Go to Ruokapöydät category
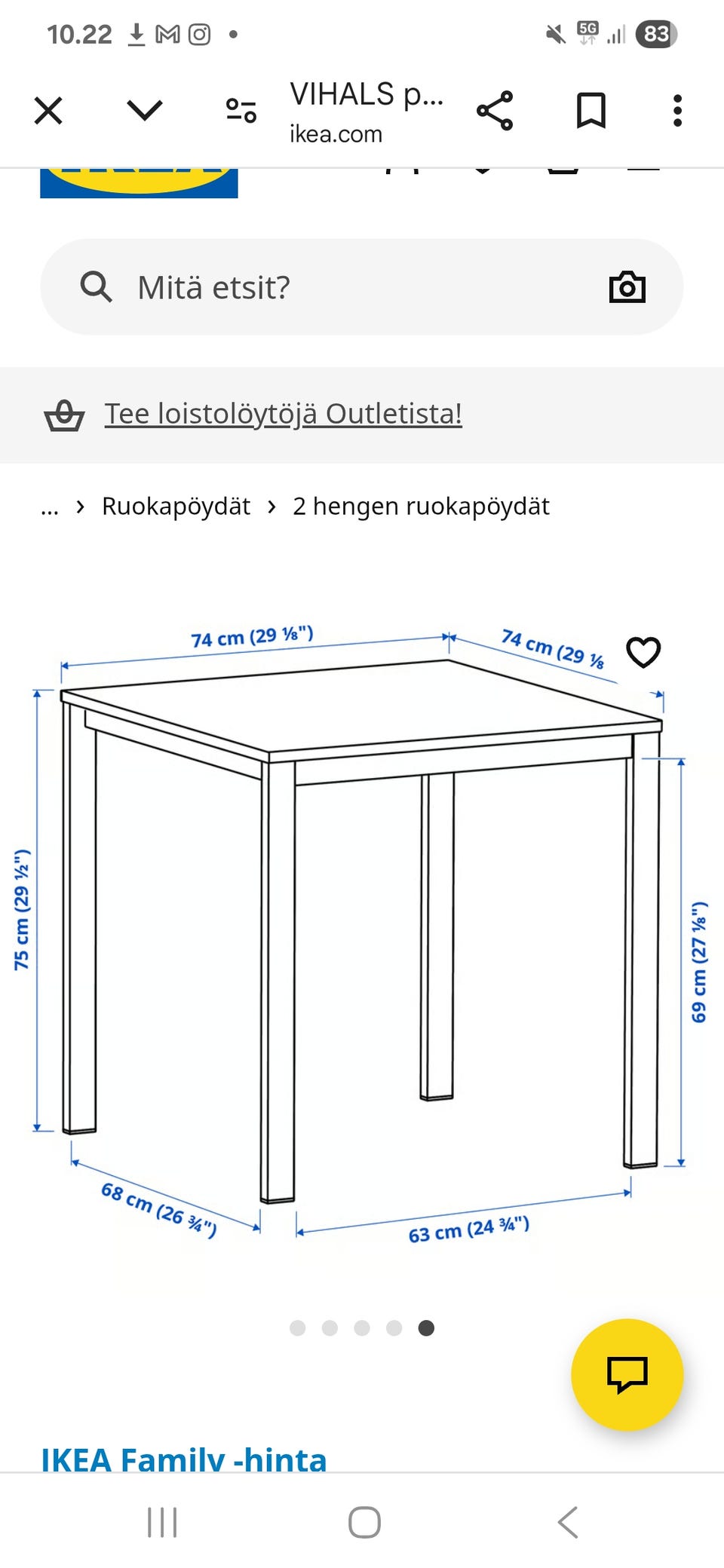Screen dimensions: 724x1568 click(x=176, y=506)
